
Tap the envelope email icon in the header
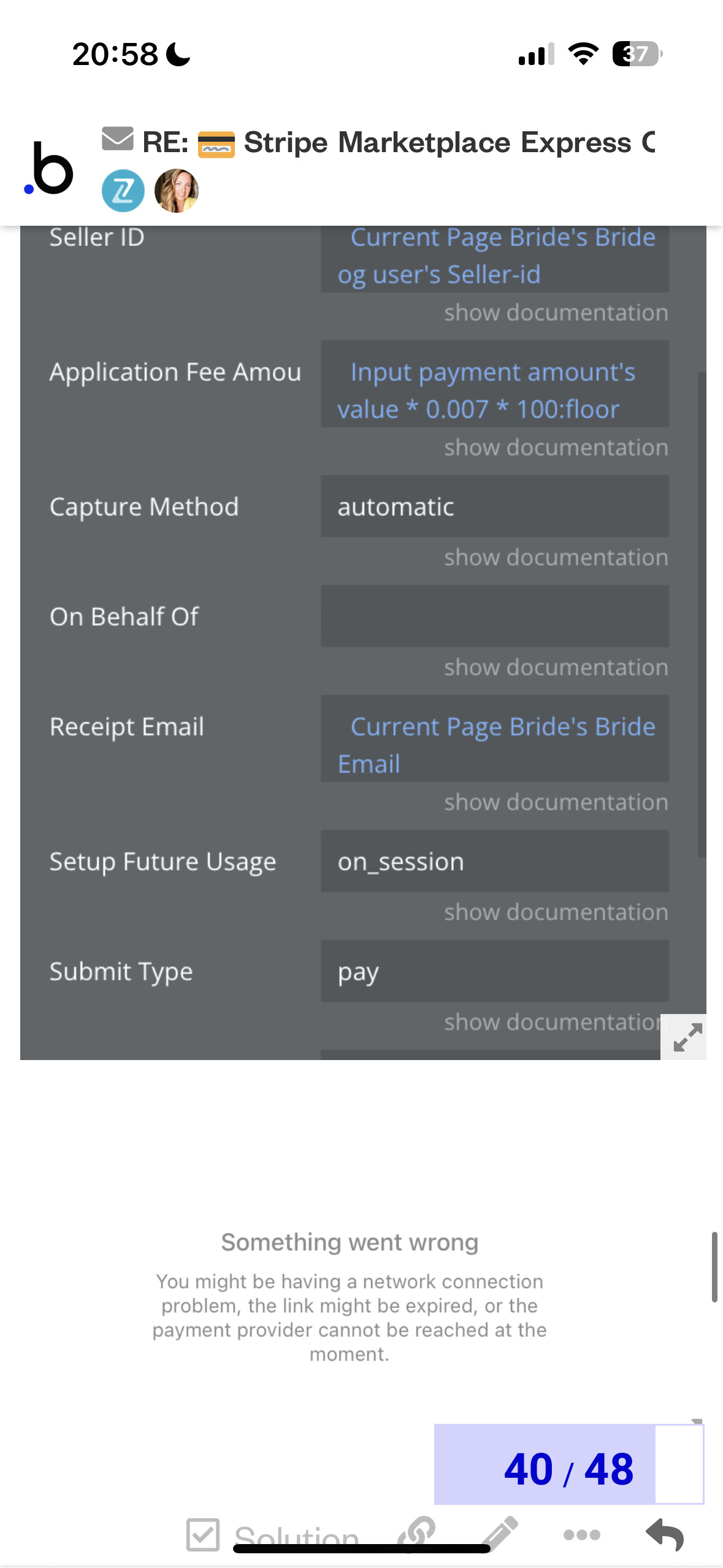coord(118,140)
